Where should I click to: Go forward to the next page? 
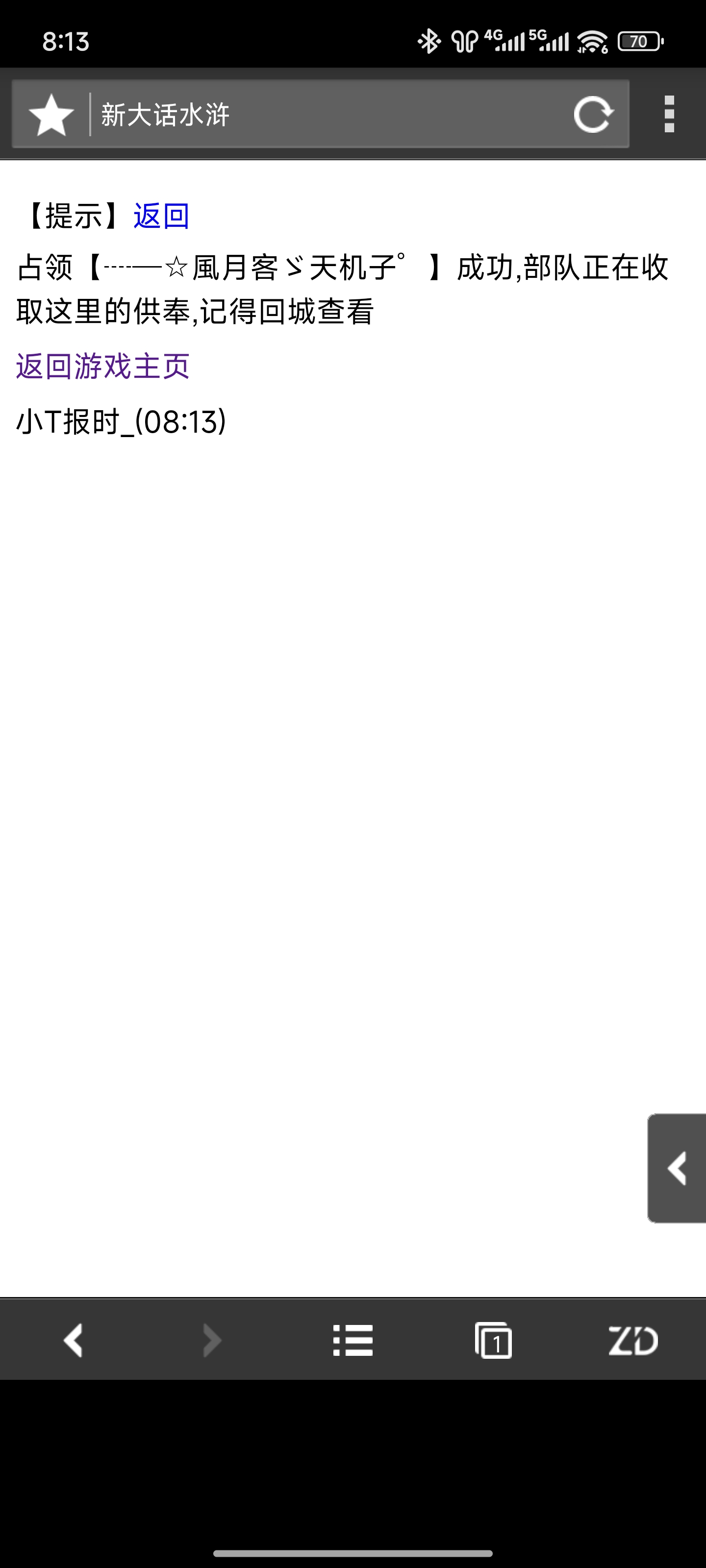click(x=211, y=1340)
